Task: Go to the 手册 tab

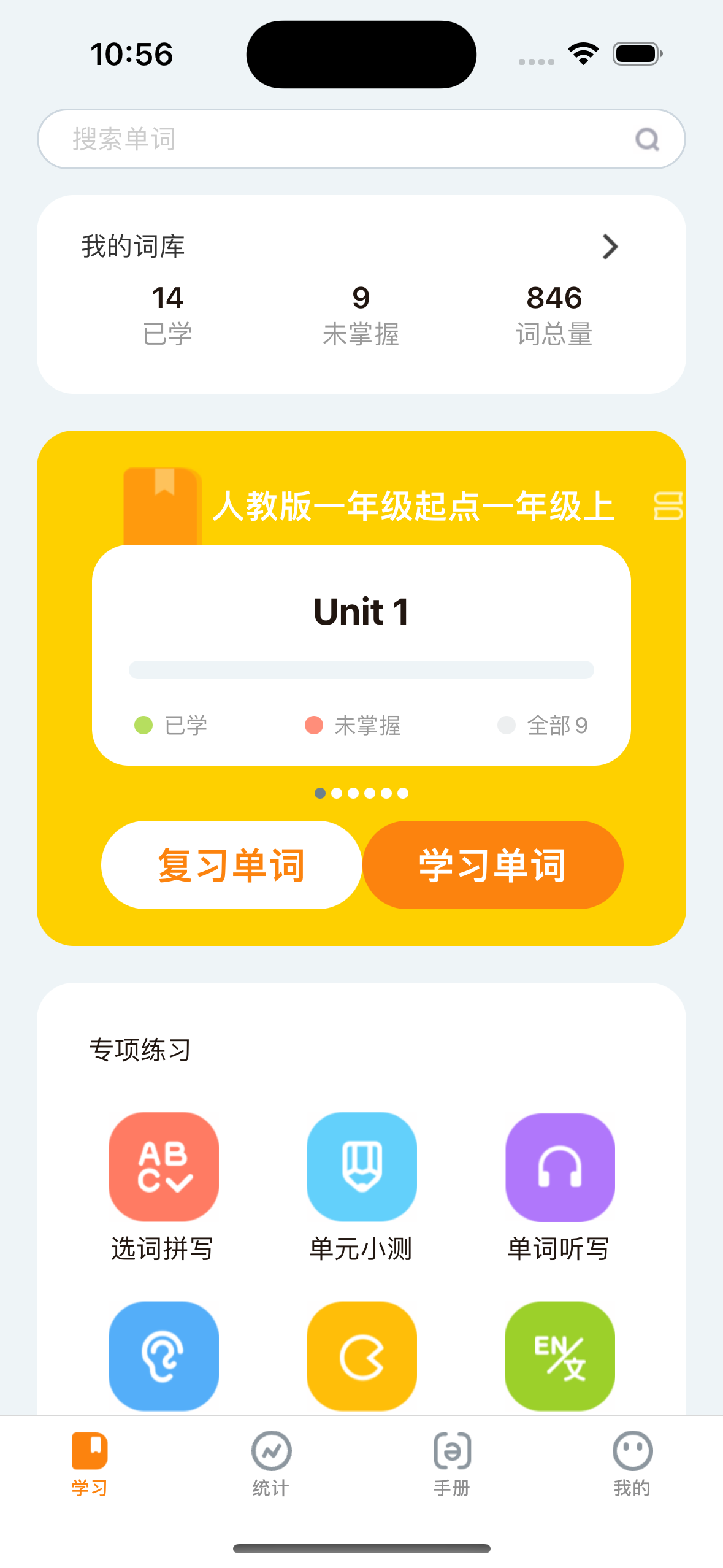Action: tap(452, 1463)
